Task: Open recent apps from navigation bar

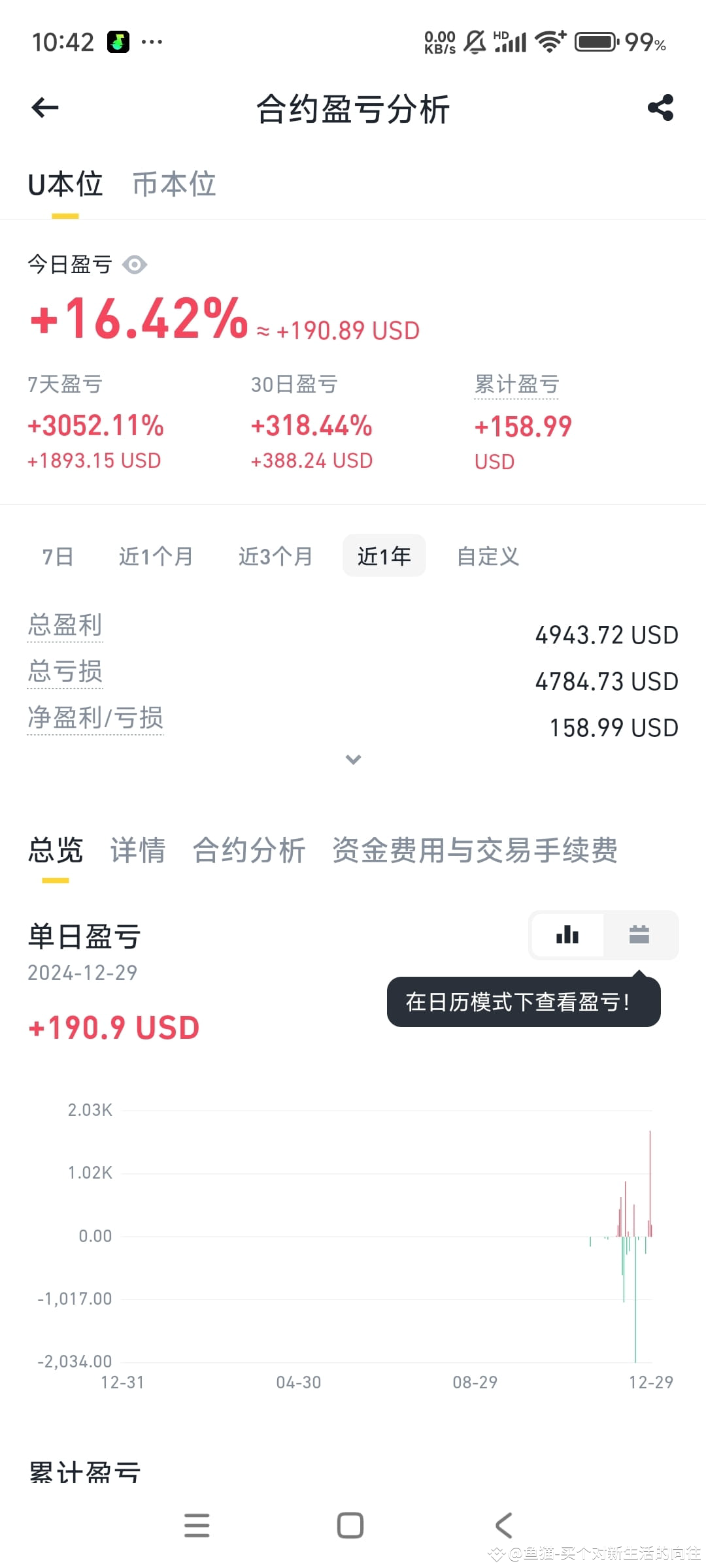Action: point(197,1526)
